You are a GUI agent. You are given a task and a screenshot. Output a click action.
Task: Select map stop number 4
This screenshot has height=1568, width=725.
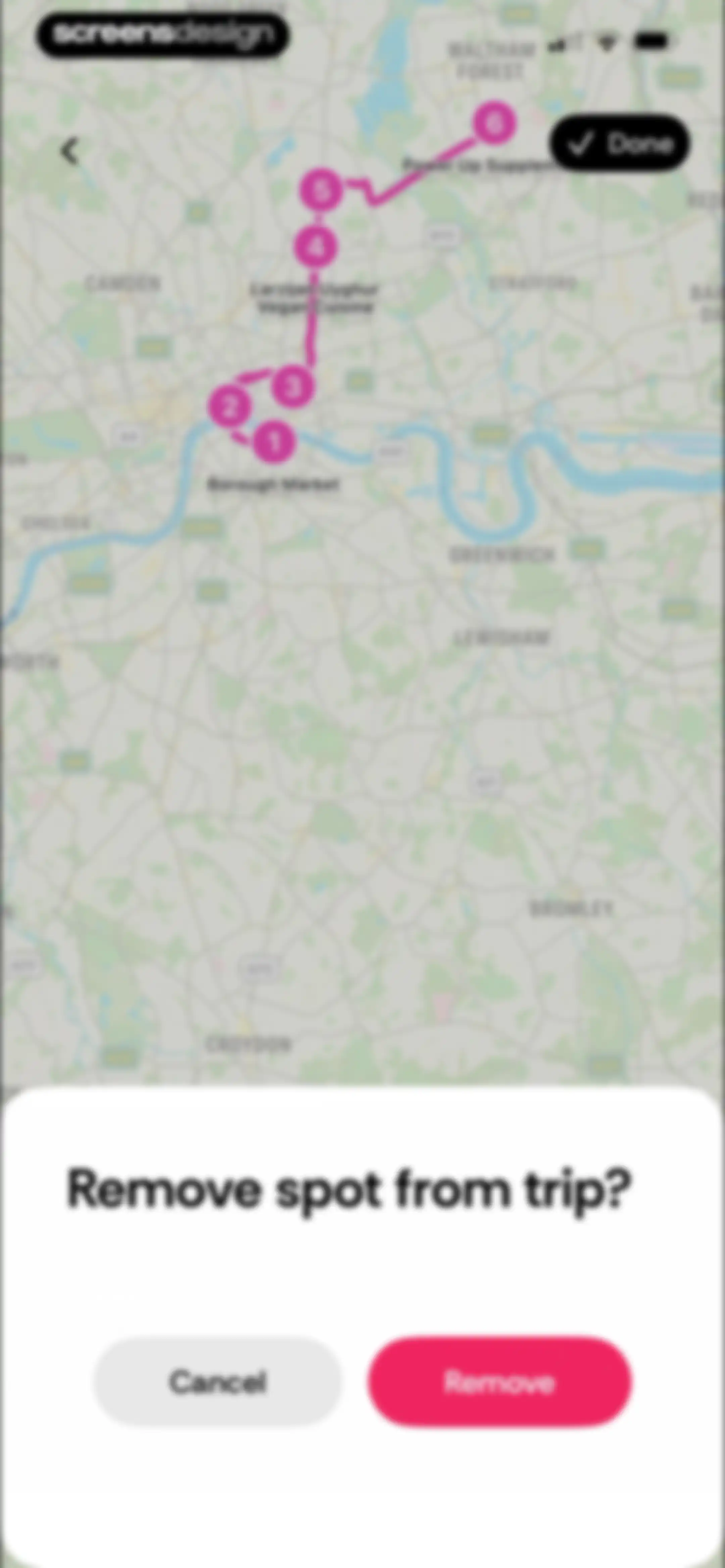315,247
